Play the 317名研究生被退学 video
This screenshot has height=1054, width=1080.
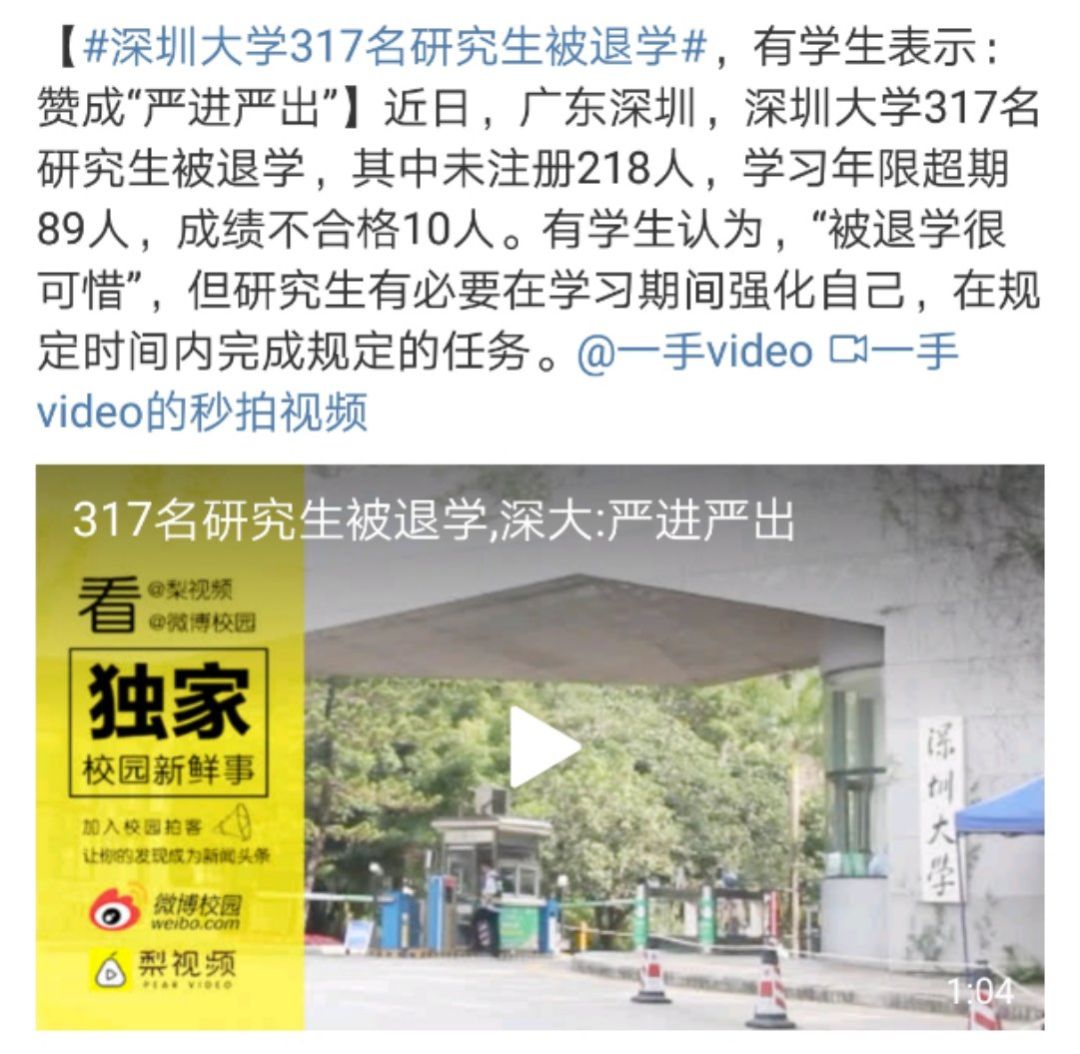(541, 746)
